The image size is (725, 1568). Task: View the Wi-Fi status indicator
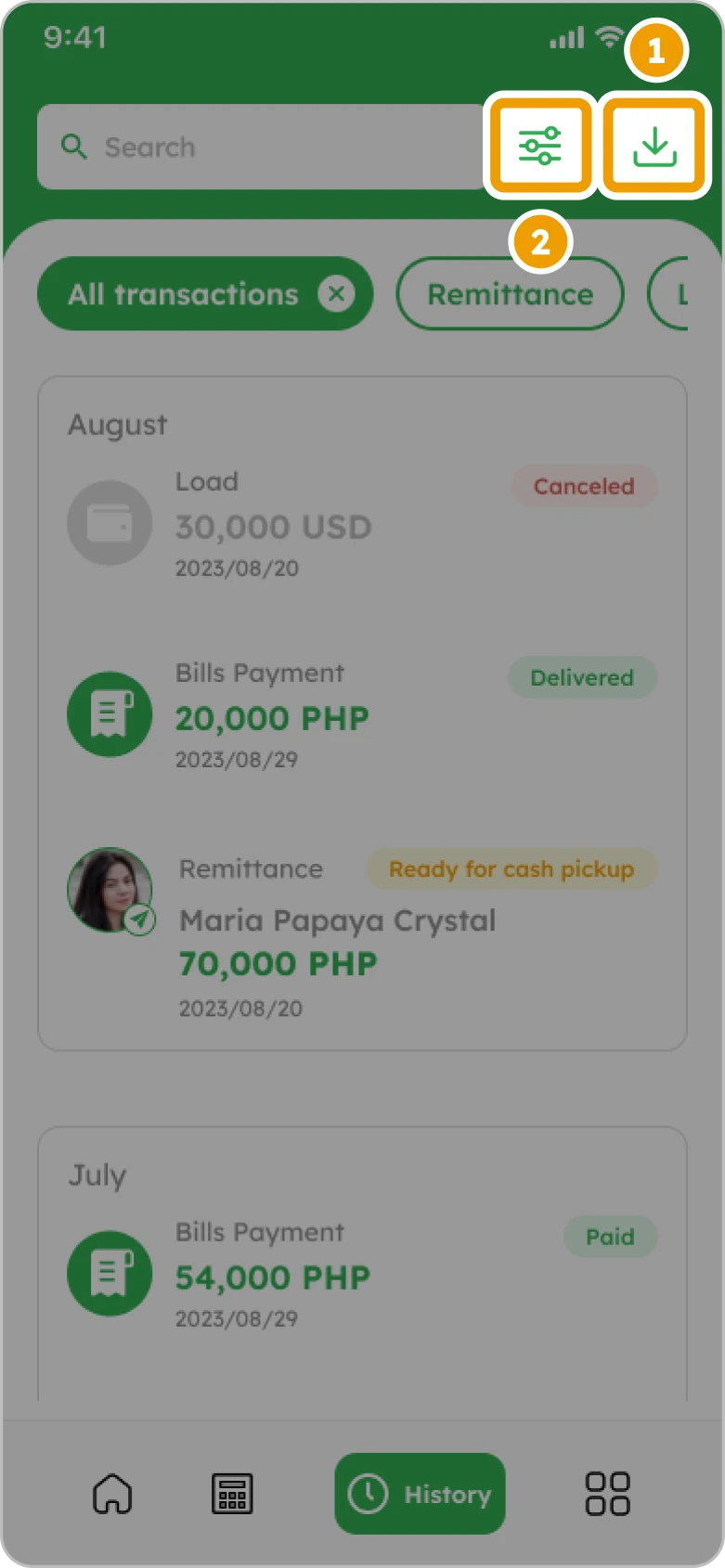(x=609, y=36)
